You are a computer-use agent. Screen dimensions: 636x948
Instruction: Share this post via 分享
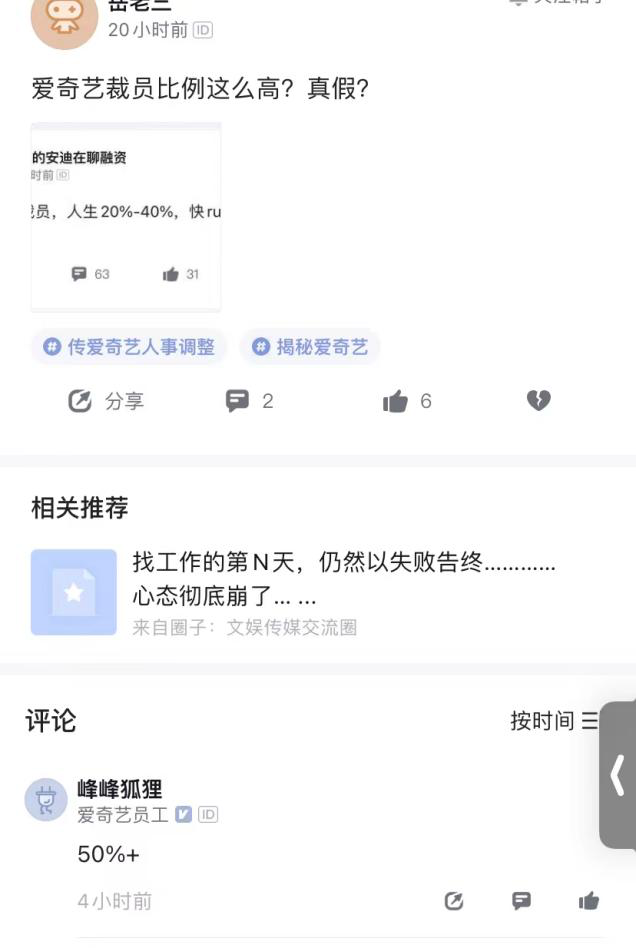[x=106, y=401]
